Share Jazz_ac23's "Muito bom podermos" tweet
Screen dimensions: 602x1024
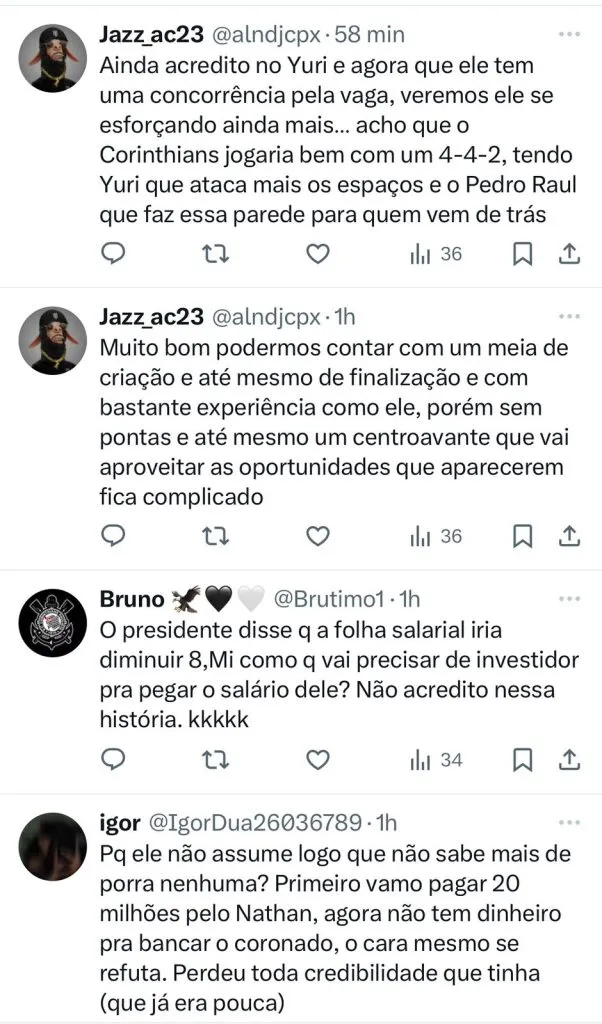coord(569,537)
